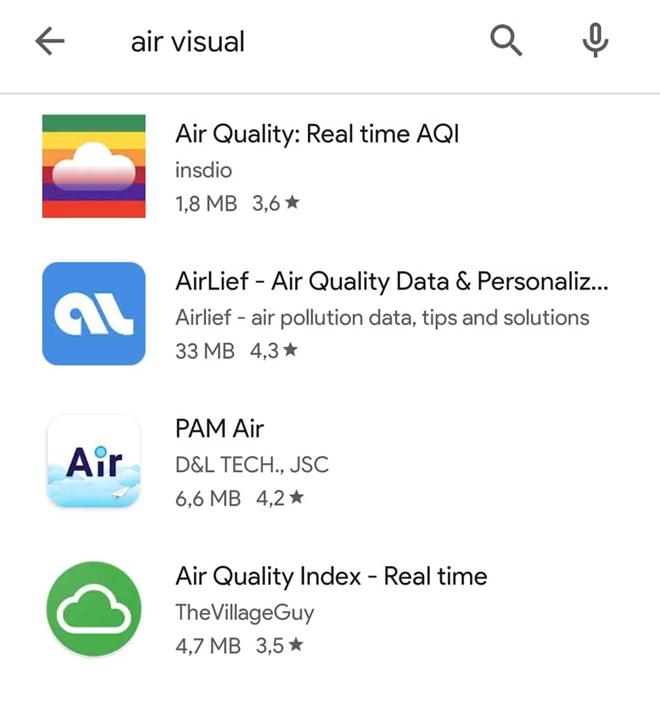The height and width of the screenshot is (701, 660).
Task: Tap the search magnifier icon
Action: coord(507,41)
